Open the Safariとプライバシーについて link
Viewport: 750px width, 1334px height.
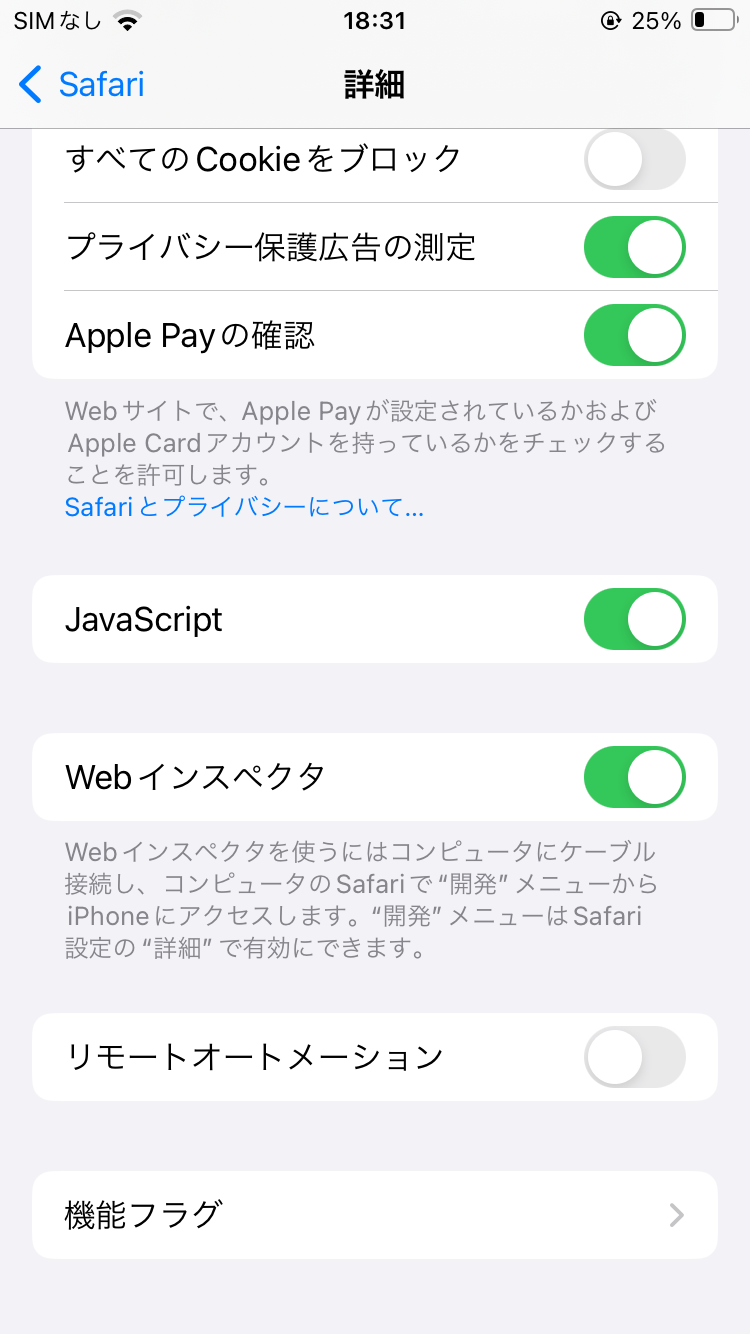[x=242, y=508]
